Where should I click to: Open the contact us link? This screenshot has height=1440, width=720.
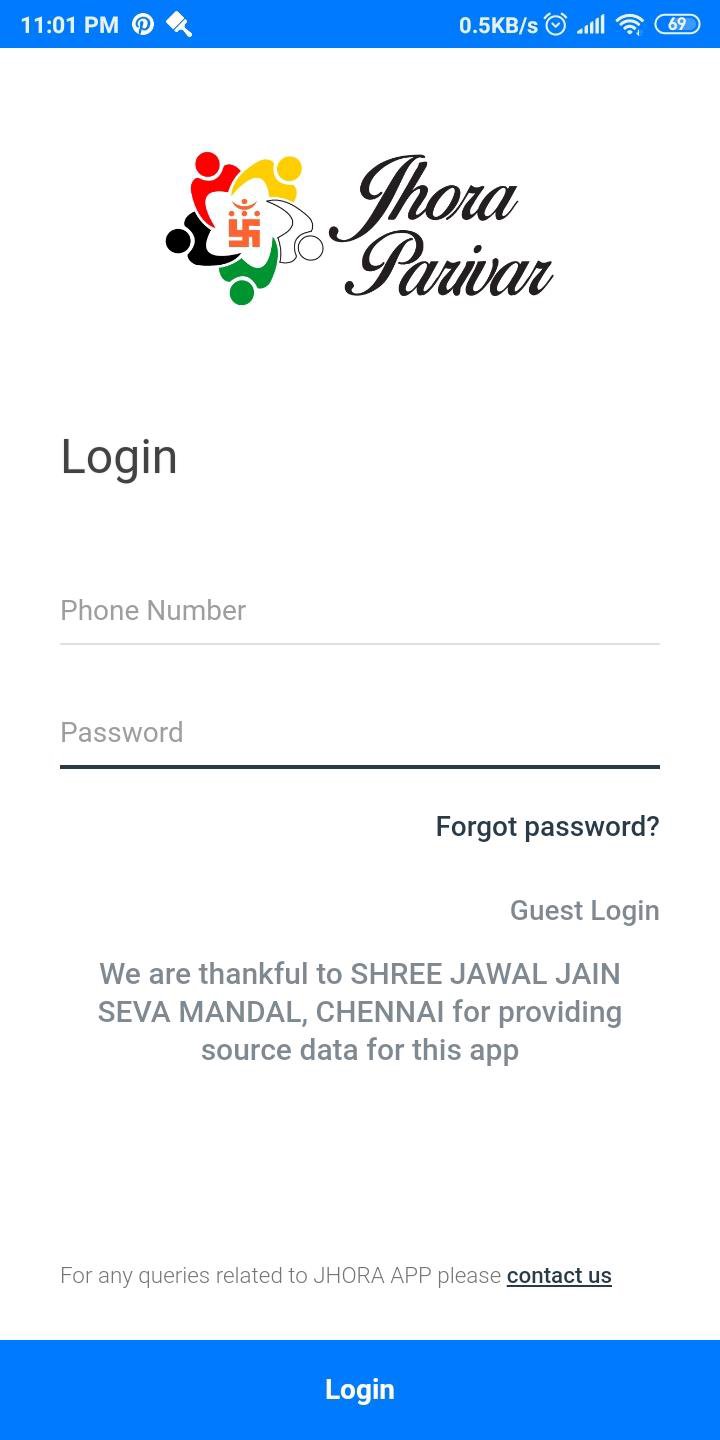click(x=559, y=1275)
